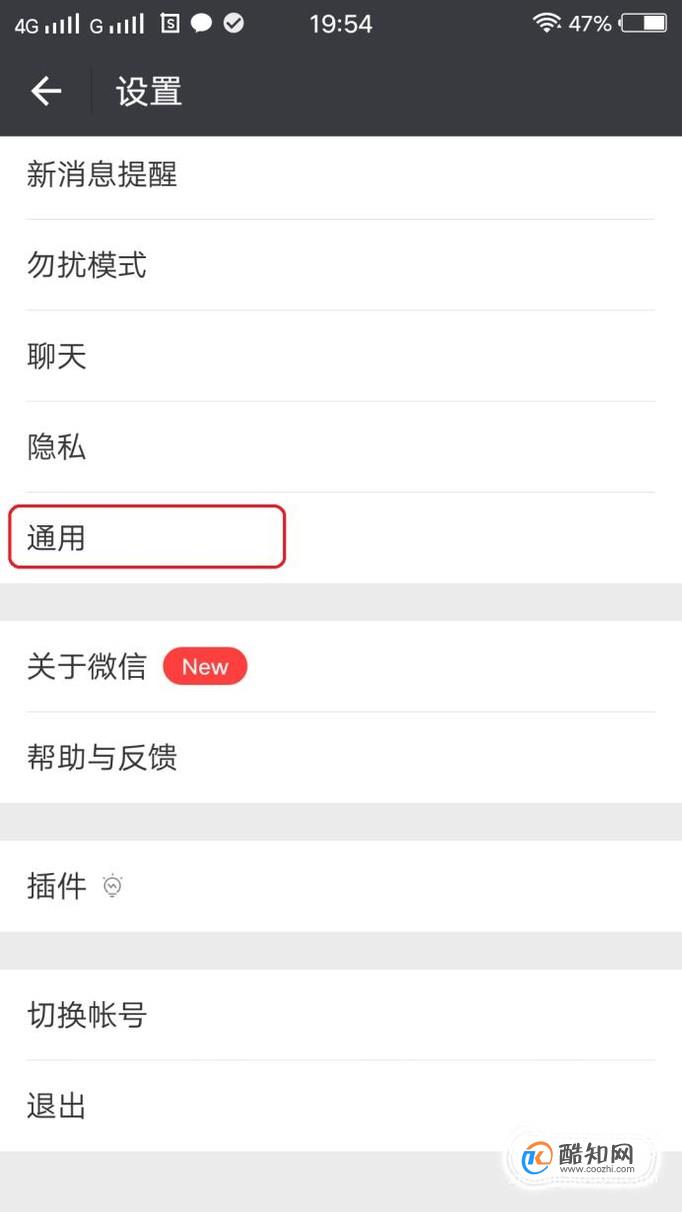682x1212 pixels.
Task: Go back from the 设置 screen
Action: [46, 92]
